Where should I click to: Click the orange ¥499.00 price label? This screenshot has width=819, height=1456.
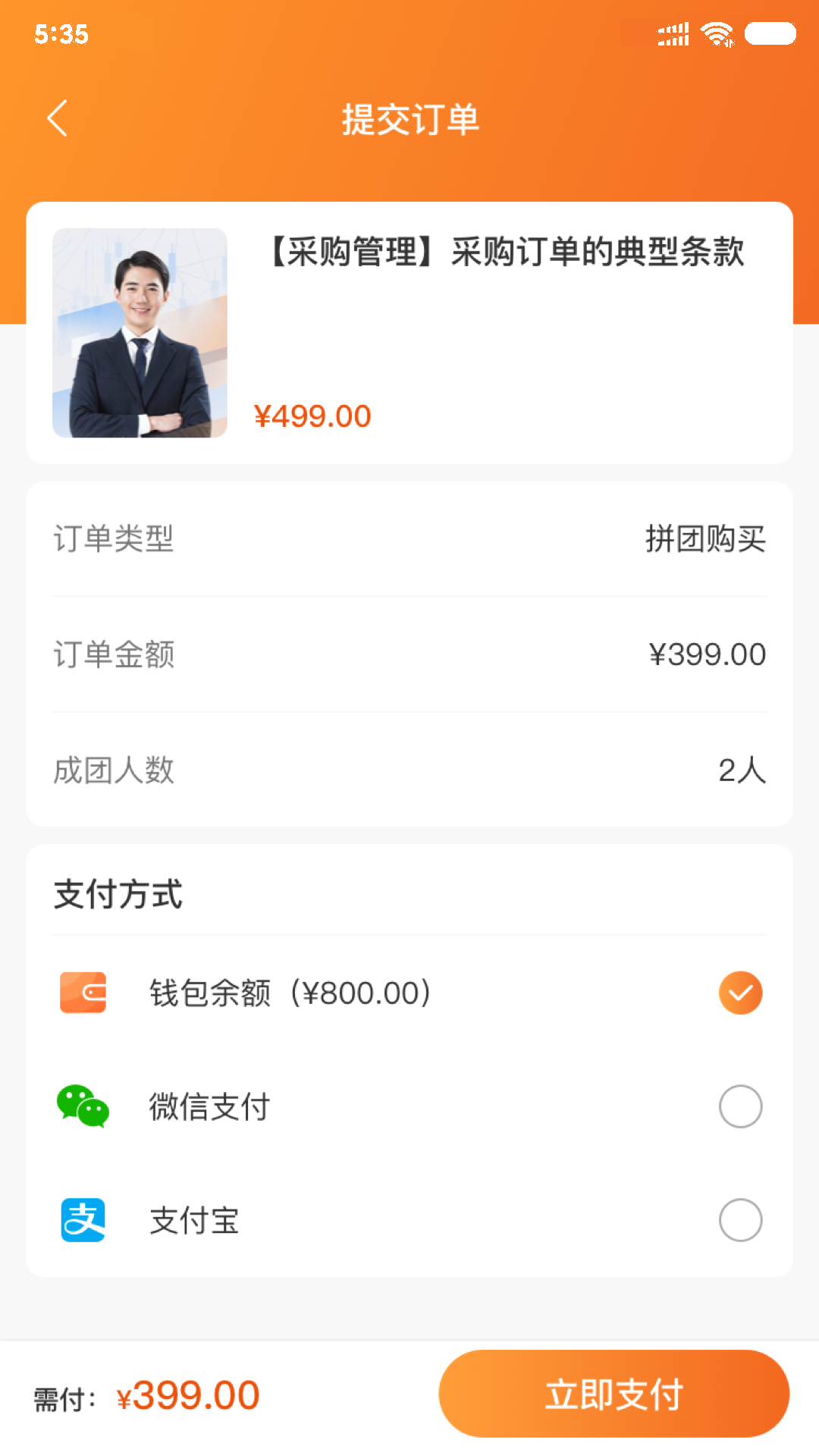[312, 415]
